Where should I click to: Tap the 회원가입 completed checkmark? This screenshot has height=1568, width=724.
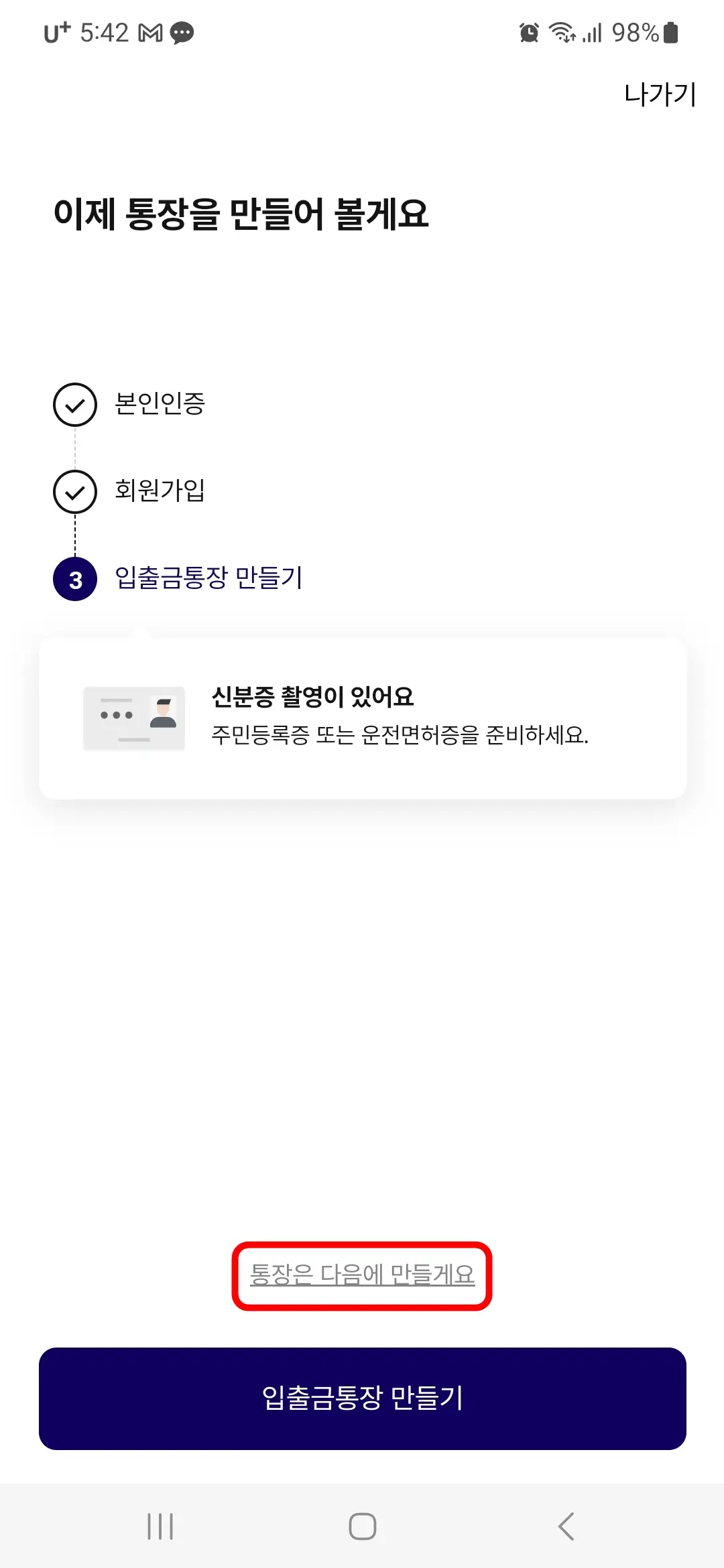pos(75,493)
